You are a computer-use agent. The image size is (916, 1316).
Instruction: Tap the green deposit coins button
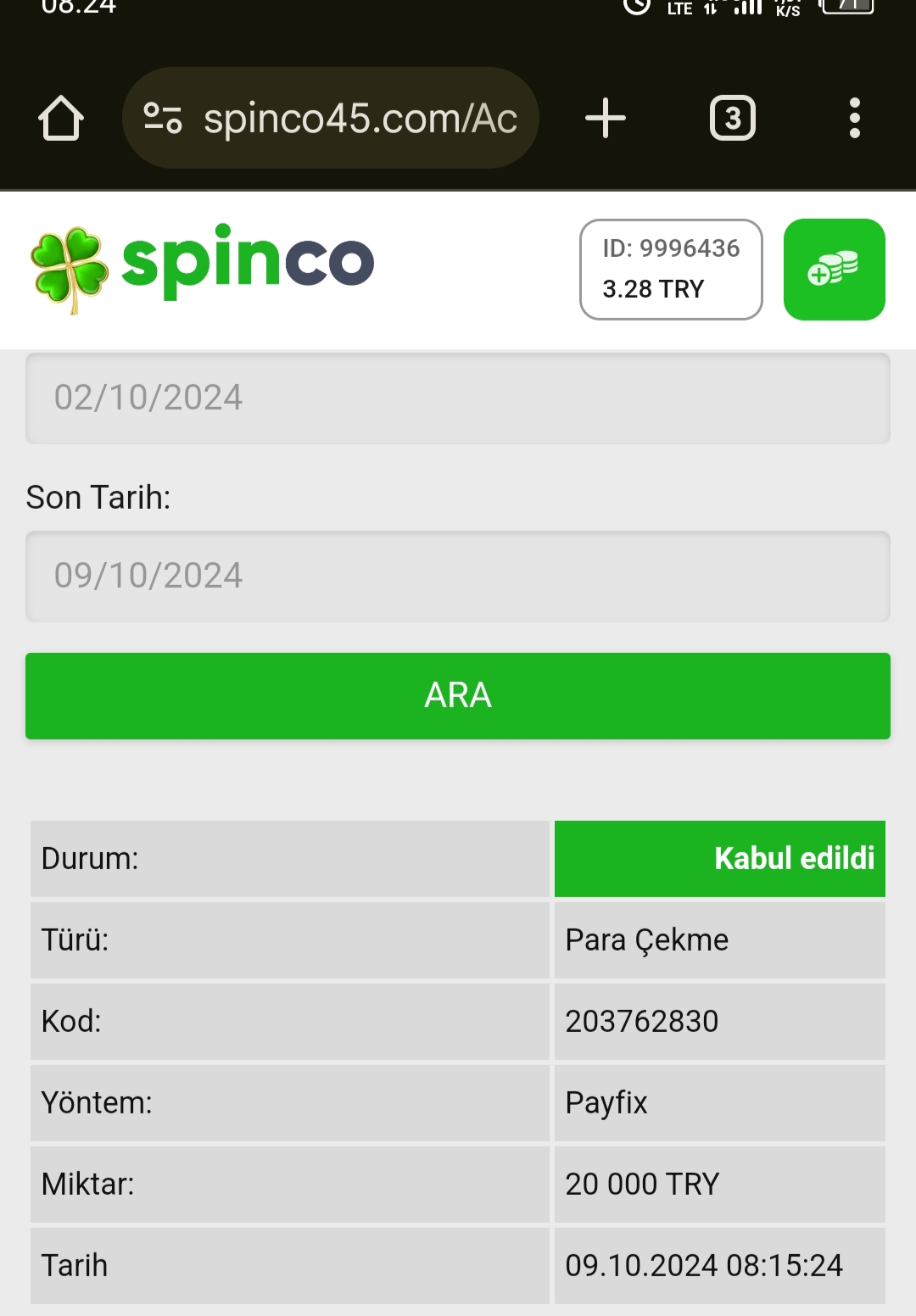click(834, 270)
